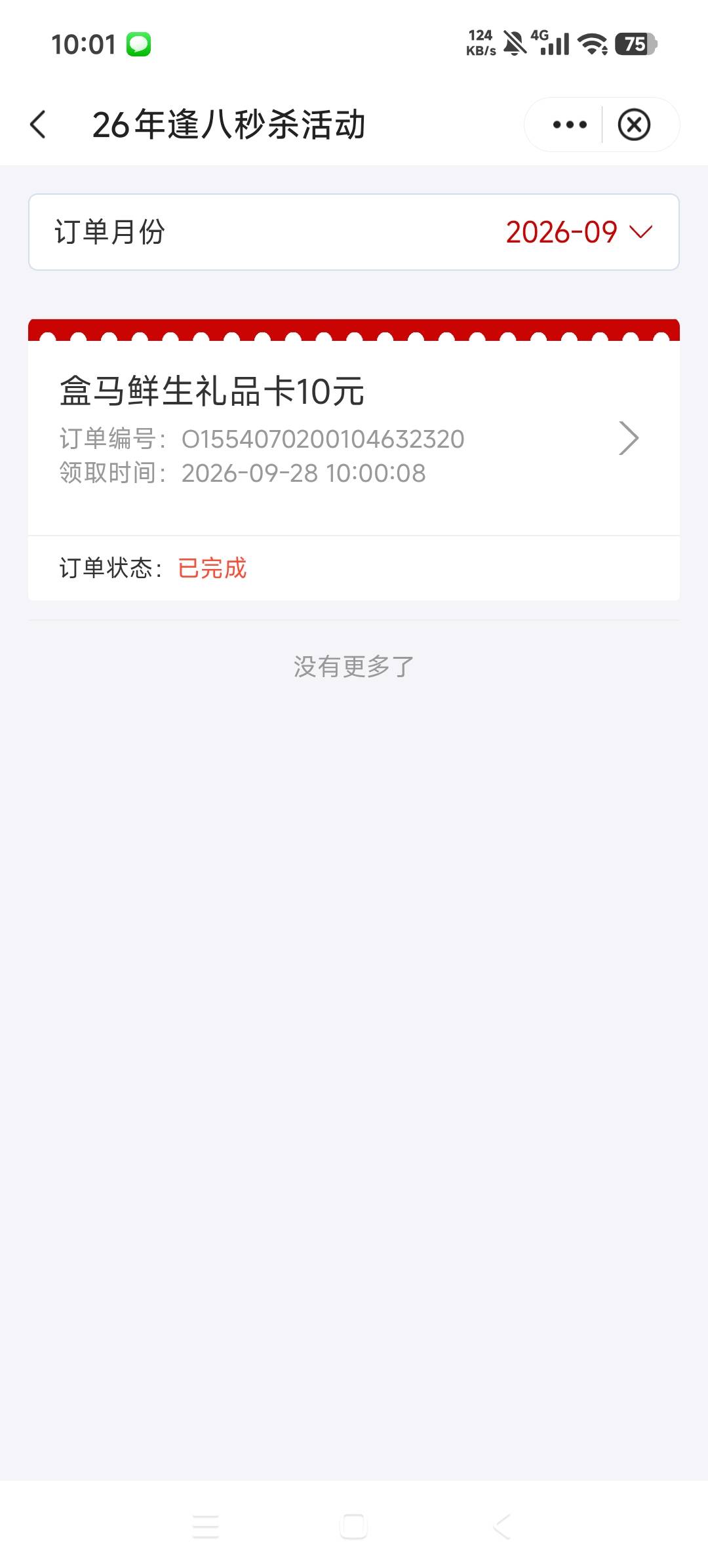Image resolution: width=708 pixels, height=1568 pixels.
Task: Open the three-dot more options menu
Action: 569,125
